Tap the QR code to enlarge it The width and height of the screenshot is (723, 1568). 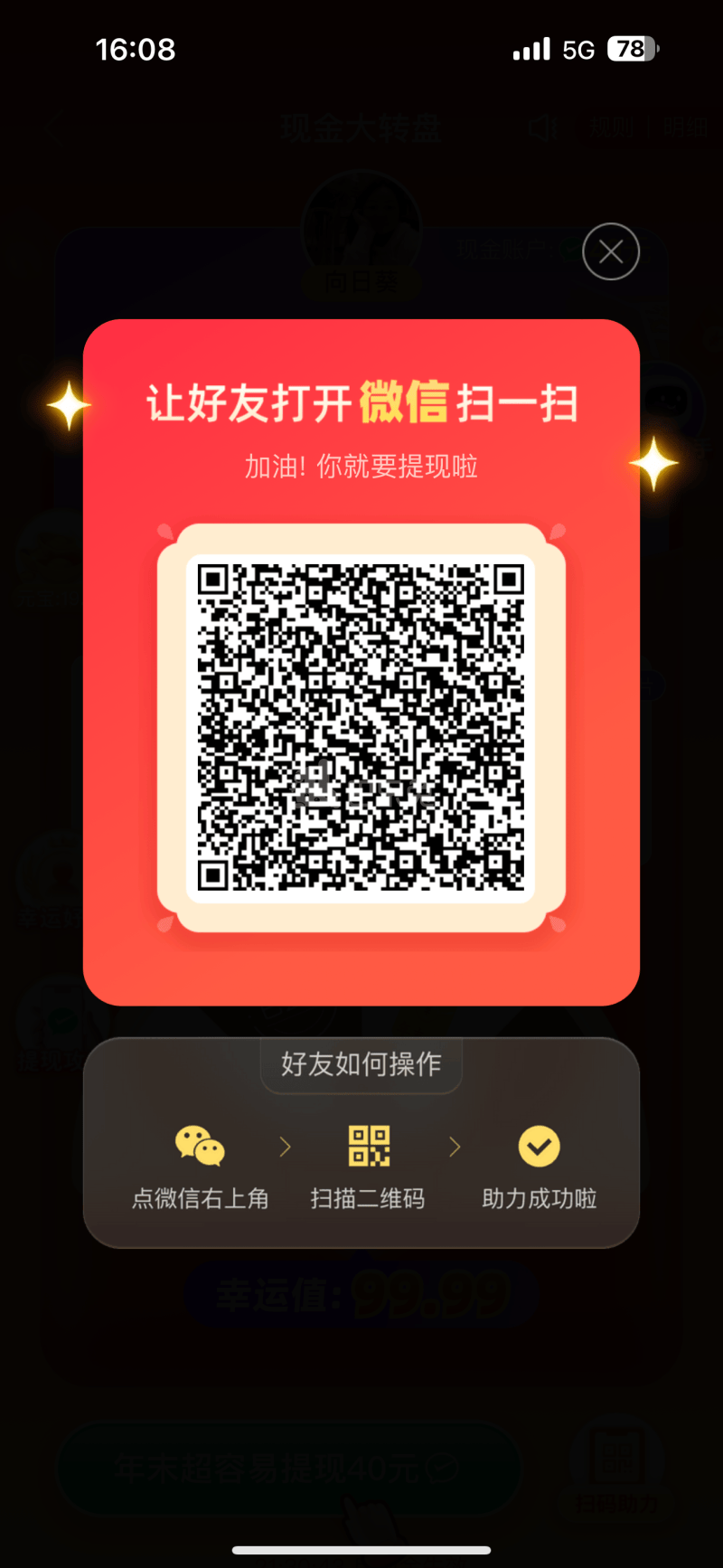point(361,723)
